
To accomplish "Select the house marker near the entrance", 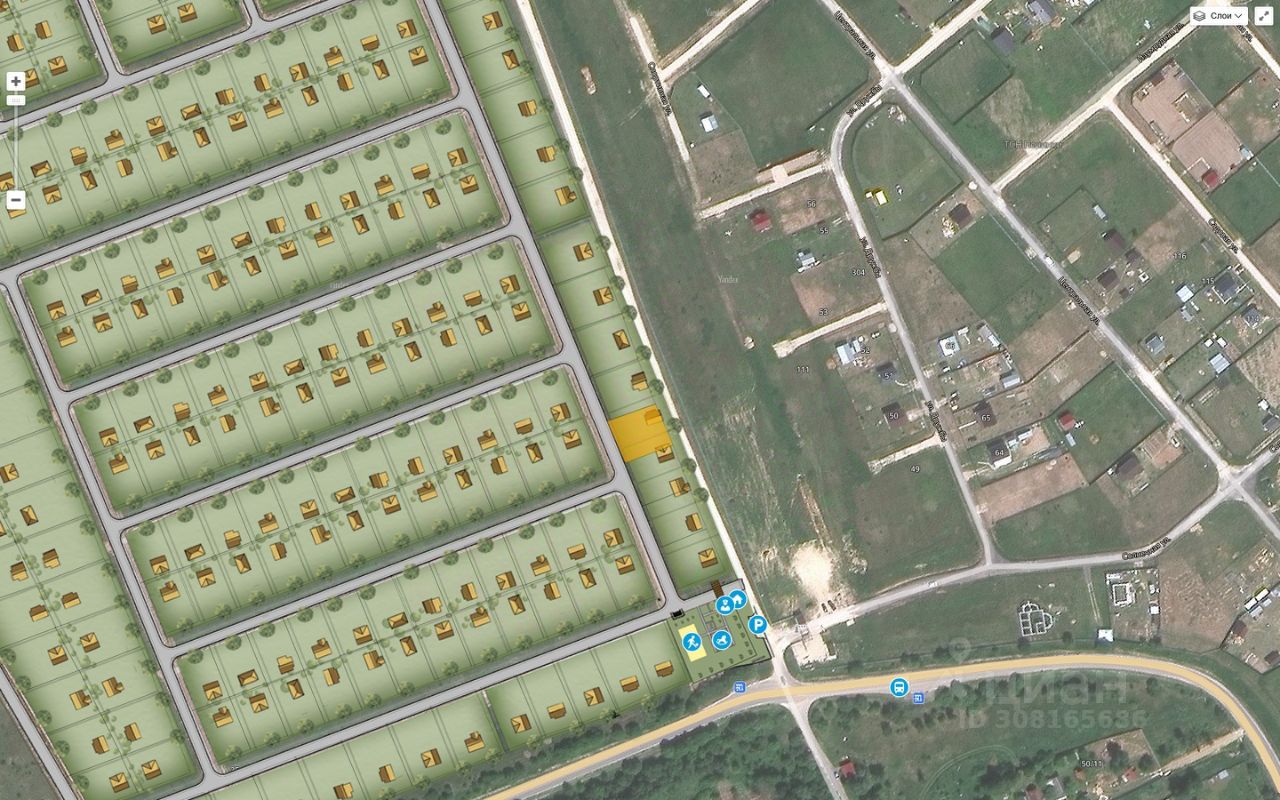I will click(x=738, y=598).
